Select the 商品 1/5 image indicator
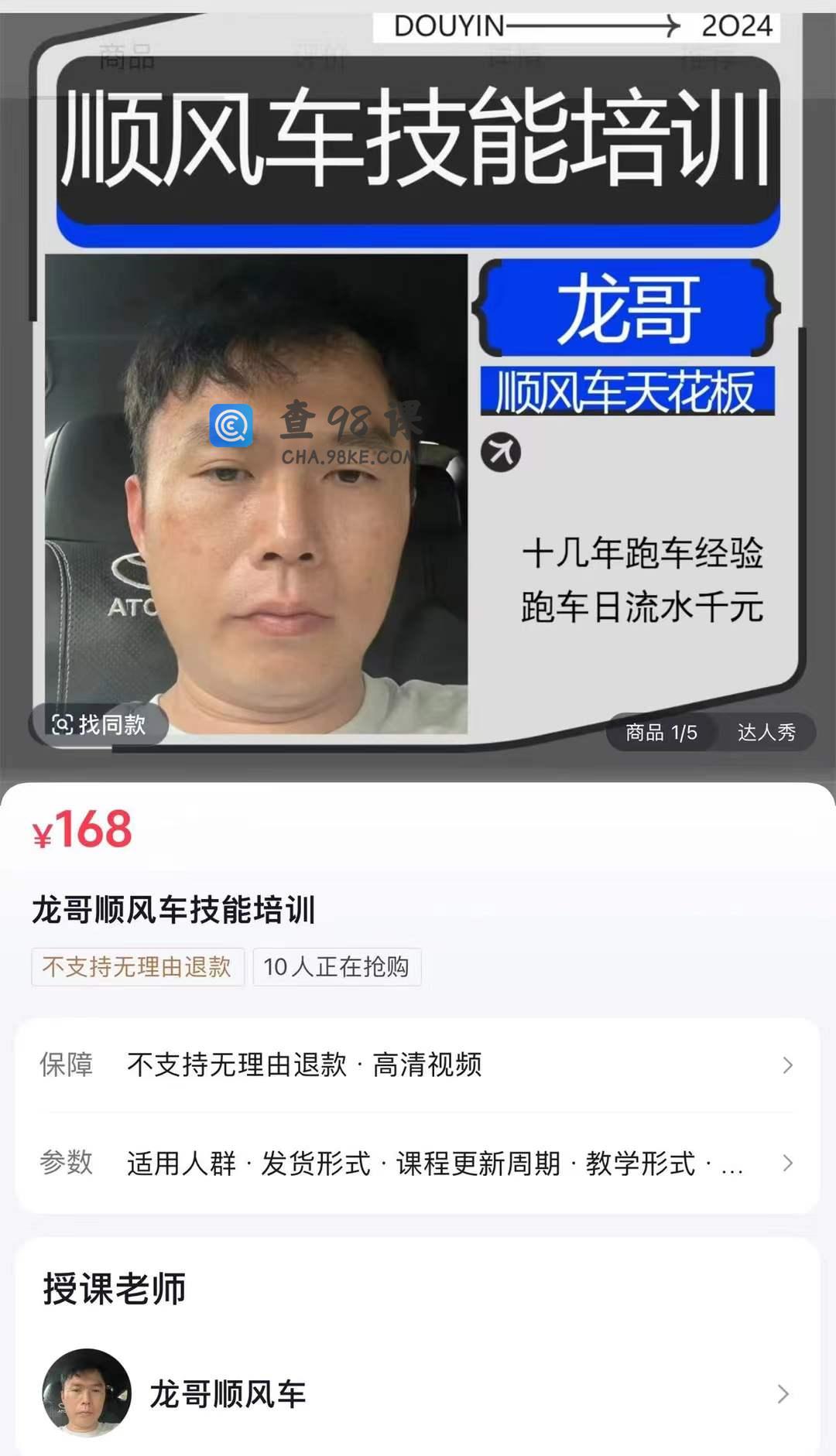Screen dimensions: 836x1456 (661, 732)
